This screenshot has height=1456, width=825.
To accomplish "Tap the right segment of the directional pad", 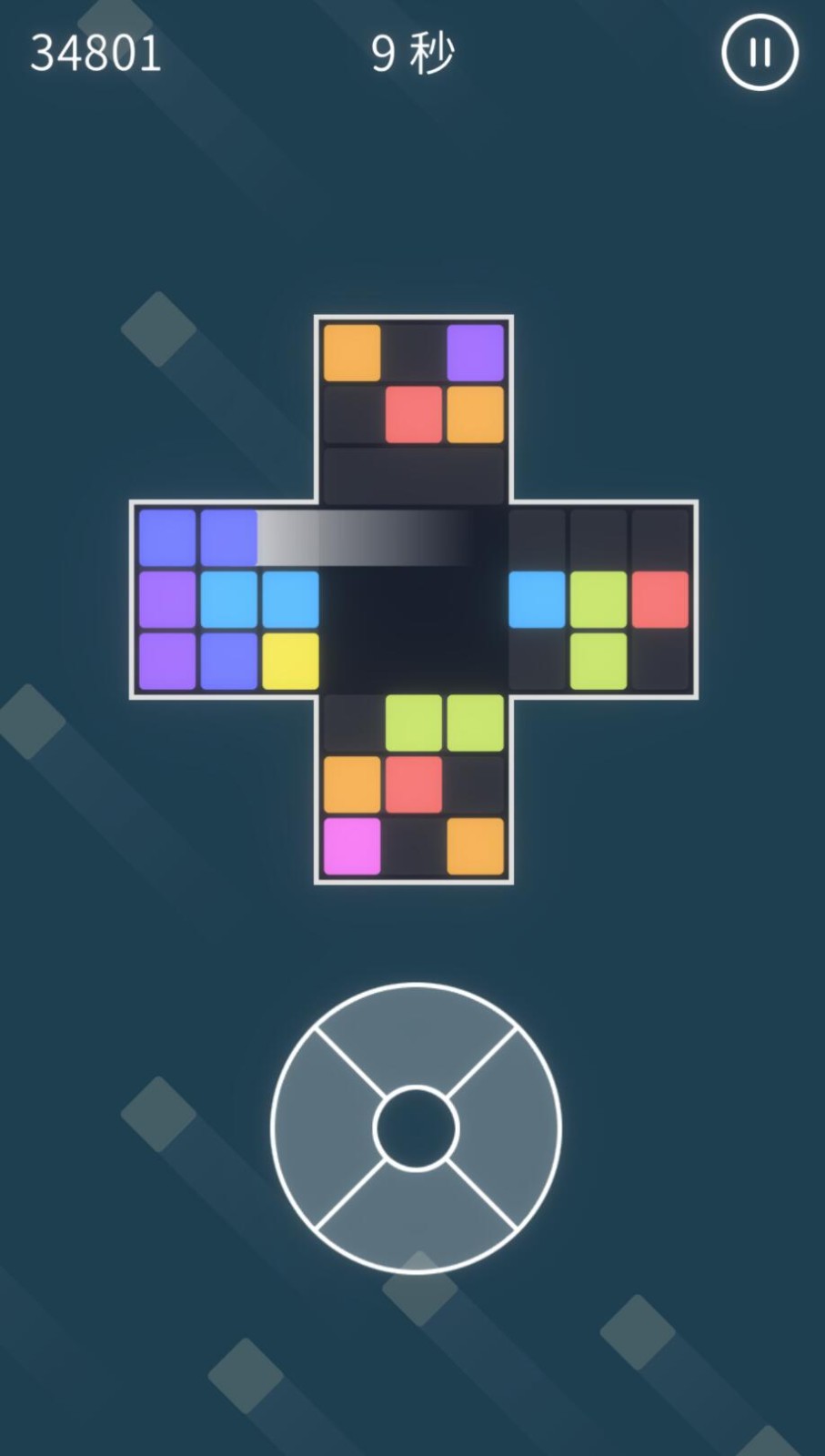I will click(511, 1128).
